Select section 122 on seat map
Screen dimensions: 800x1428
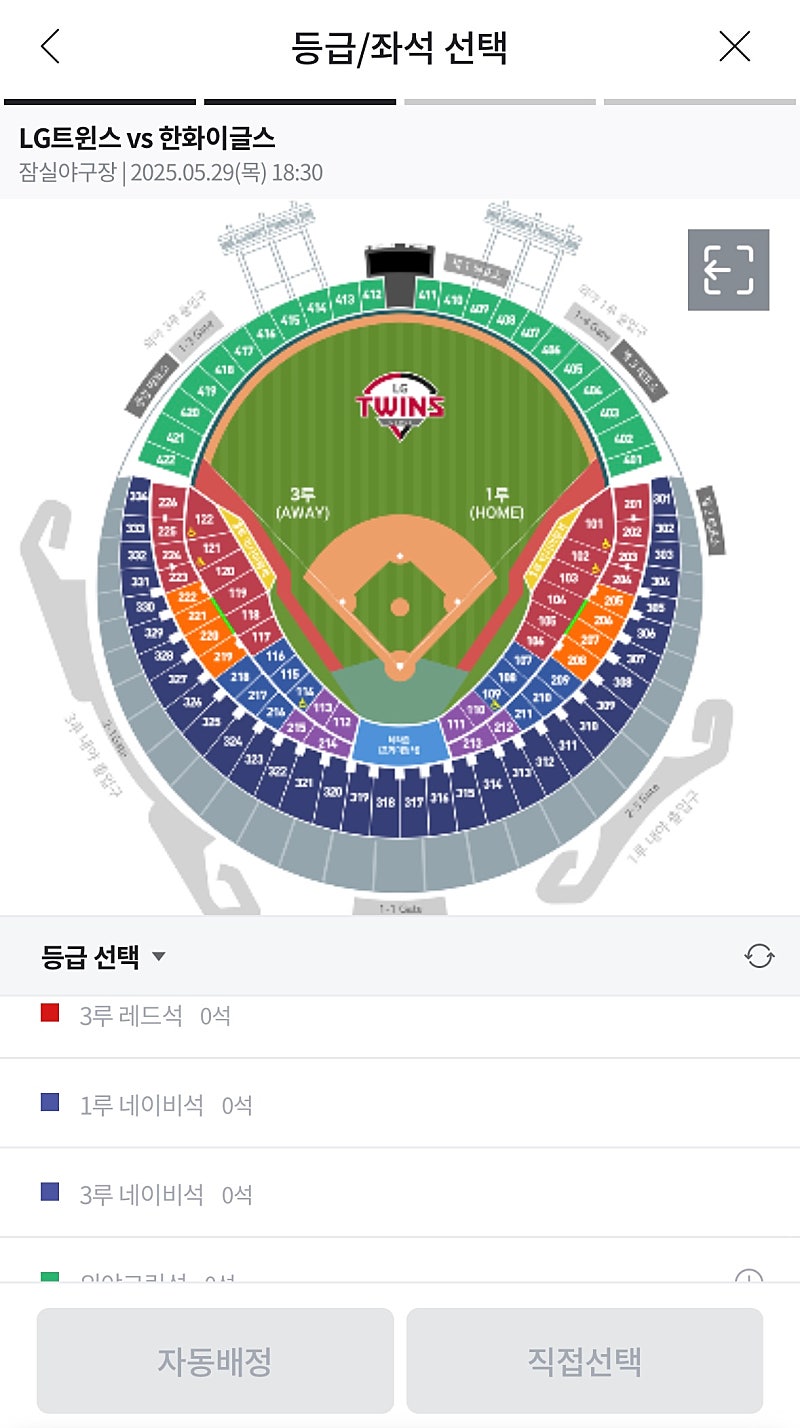pos(204,520)
